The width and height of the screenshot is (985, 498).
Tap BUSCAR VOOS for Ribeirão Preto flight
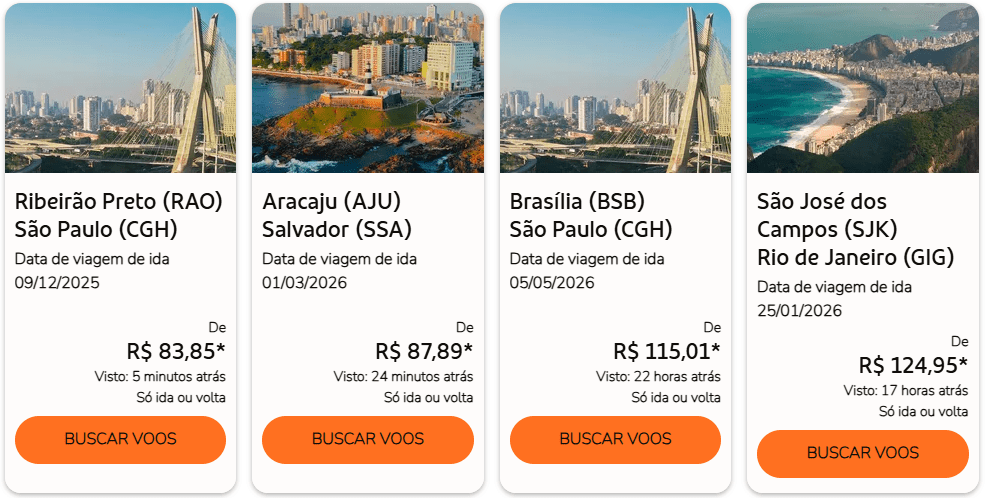[x=120, y=439]
